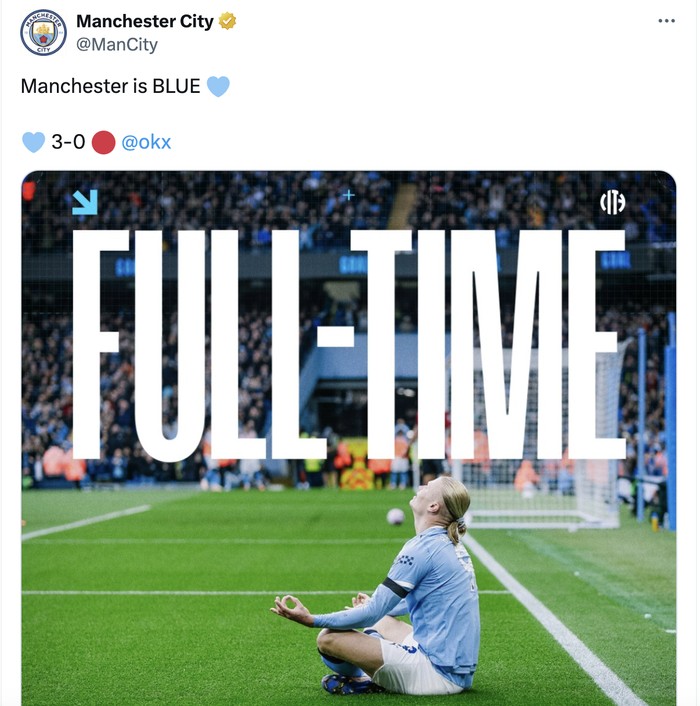The width and height of the screenshot is (700, 706).
Task: Open the Manchester City account name
Action: click(x=144, y=21)
